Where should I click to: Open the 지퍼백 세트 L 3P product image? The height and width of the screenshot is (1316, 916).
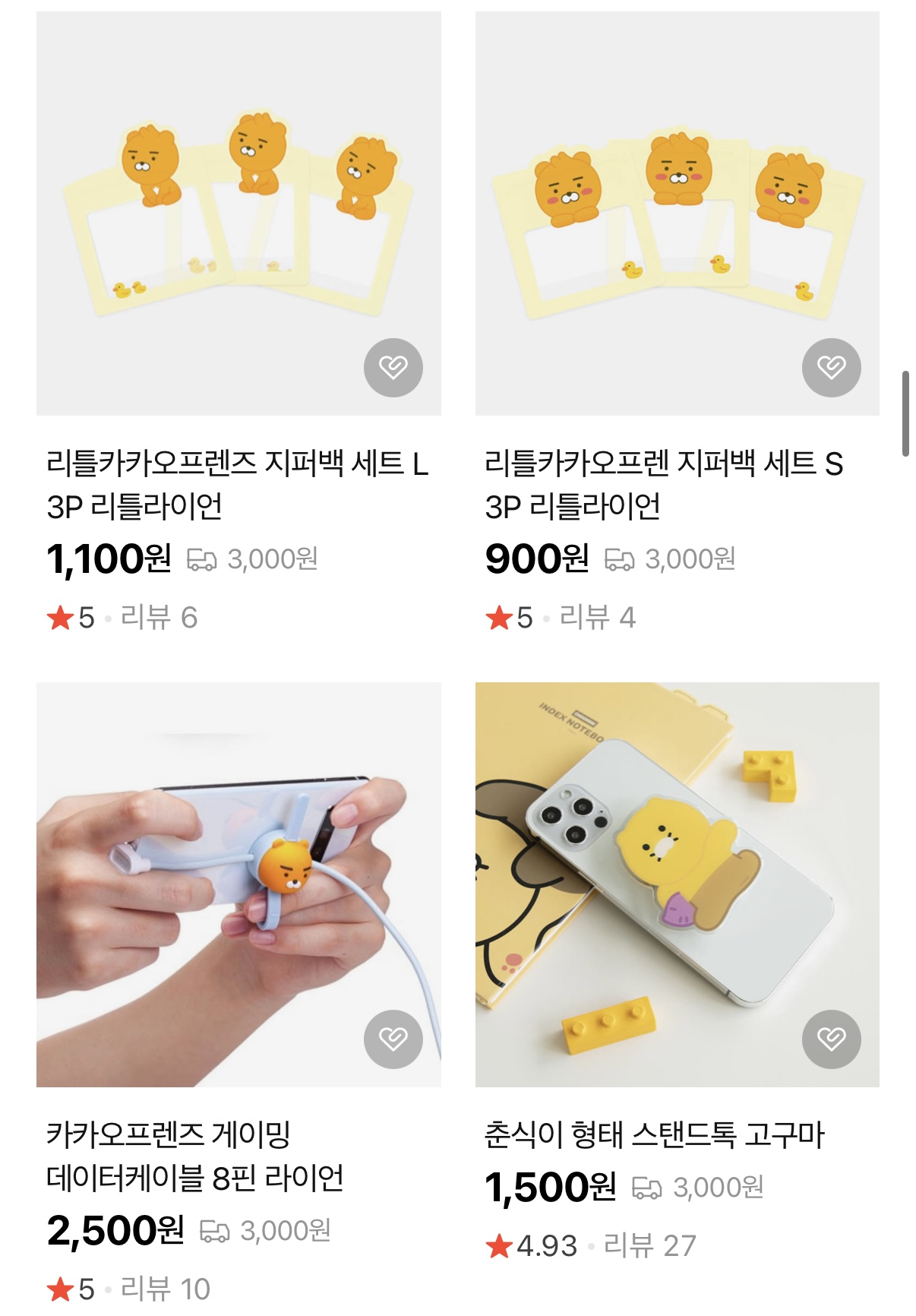(x=238, y=213)
